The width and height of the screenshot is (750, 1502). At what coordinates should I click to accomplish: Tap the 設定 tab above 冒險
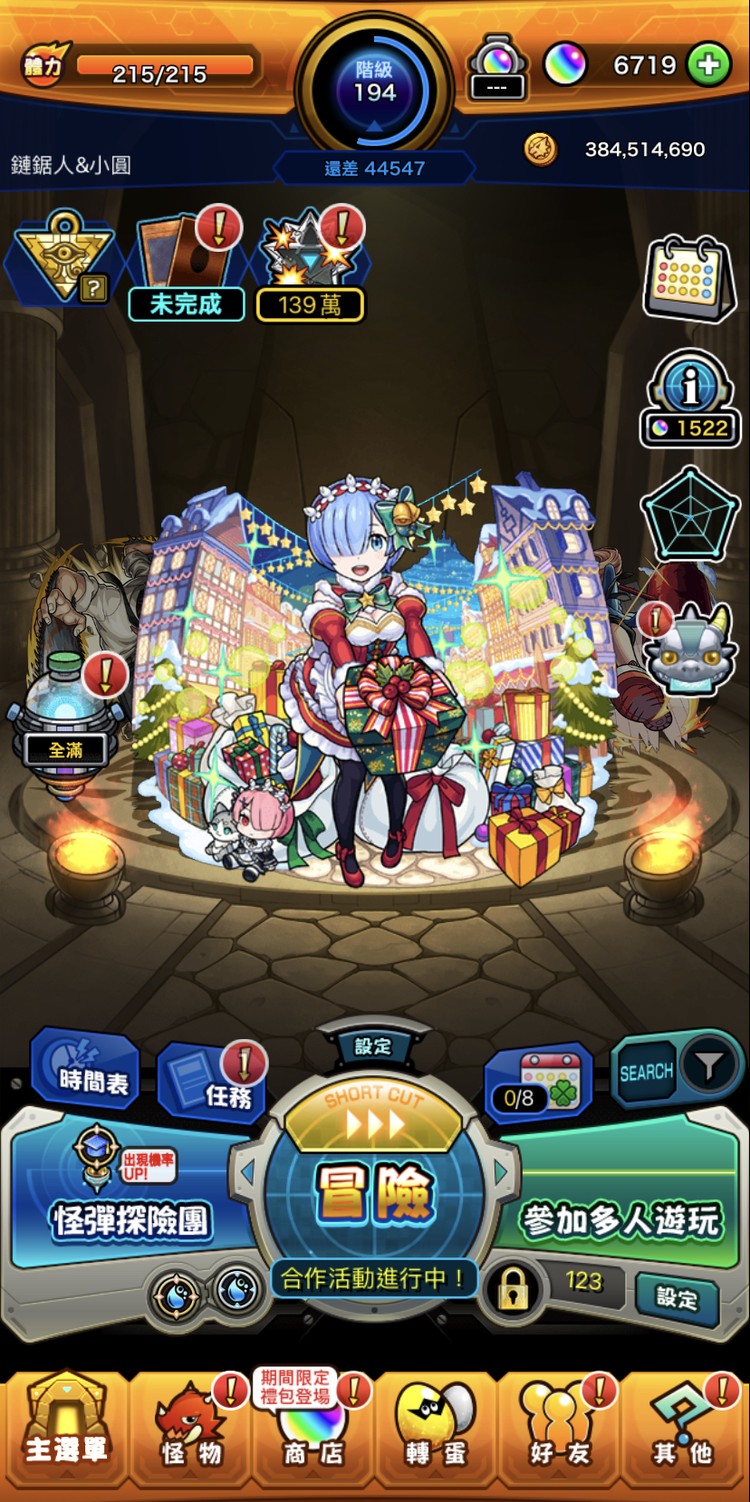point(373,1046)
